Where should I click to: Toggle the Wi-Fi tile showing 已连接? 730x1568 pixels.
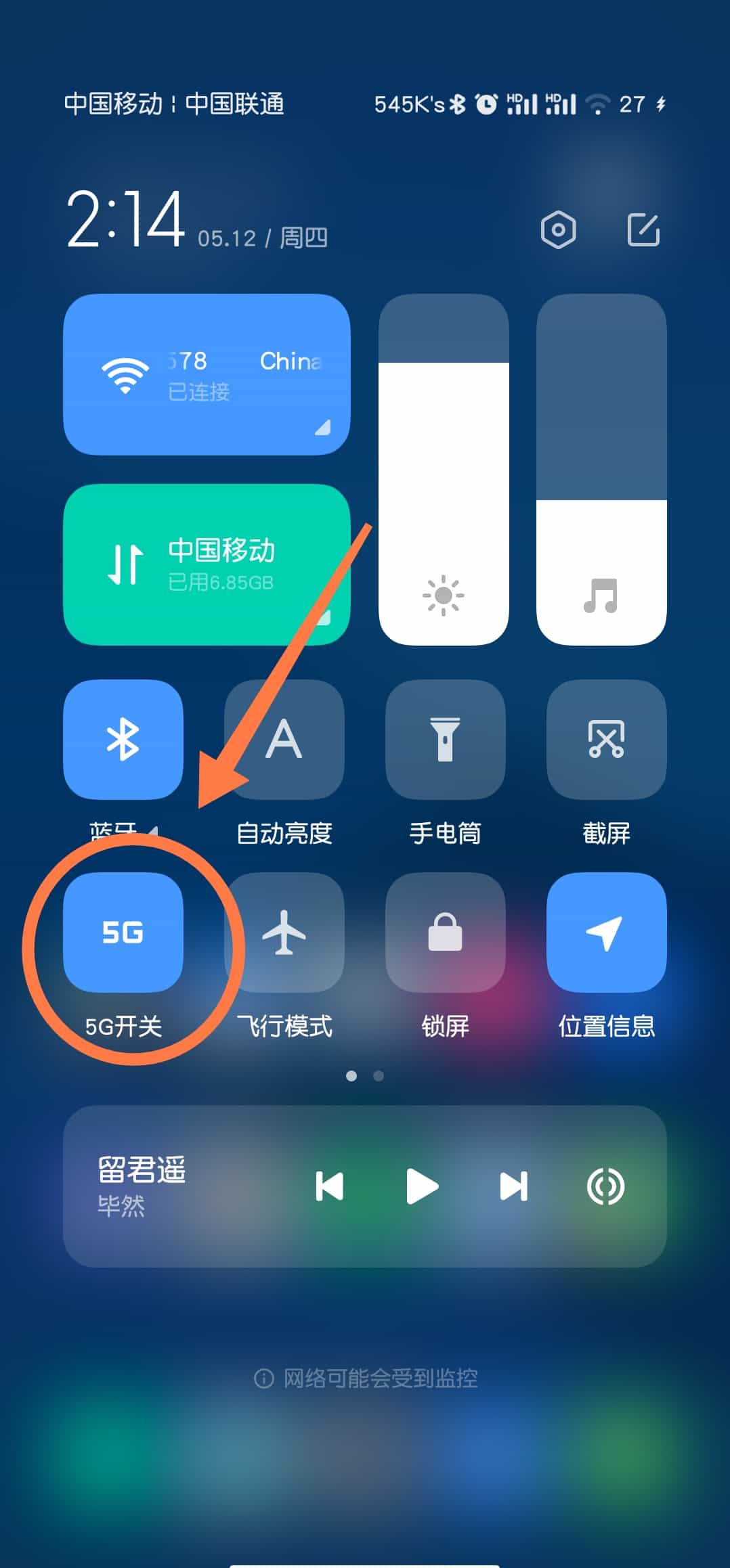point(207,374)
